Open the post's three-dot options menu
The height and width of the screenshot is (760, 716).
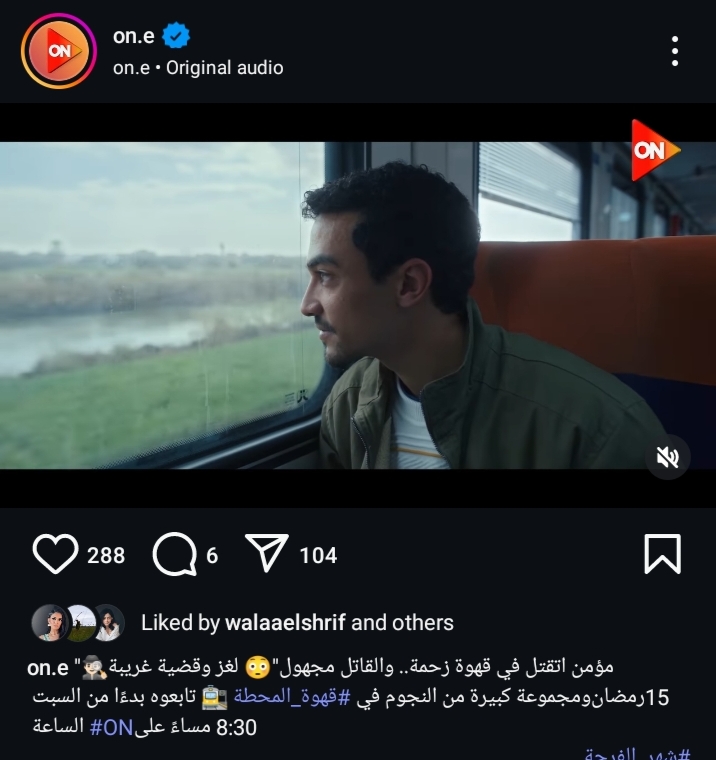pyautogui.click(x=675, y=51)
